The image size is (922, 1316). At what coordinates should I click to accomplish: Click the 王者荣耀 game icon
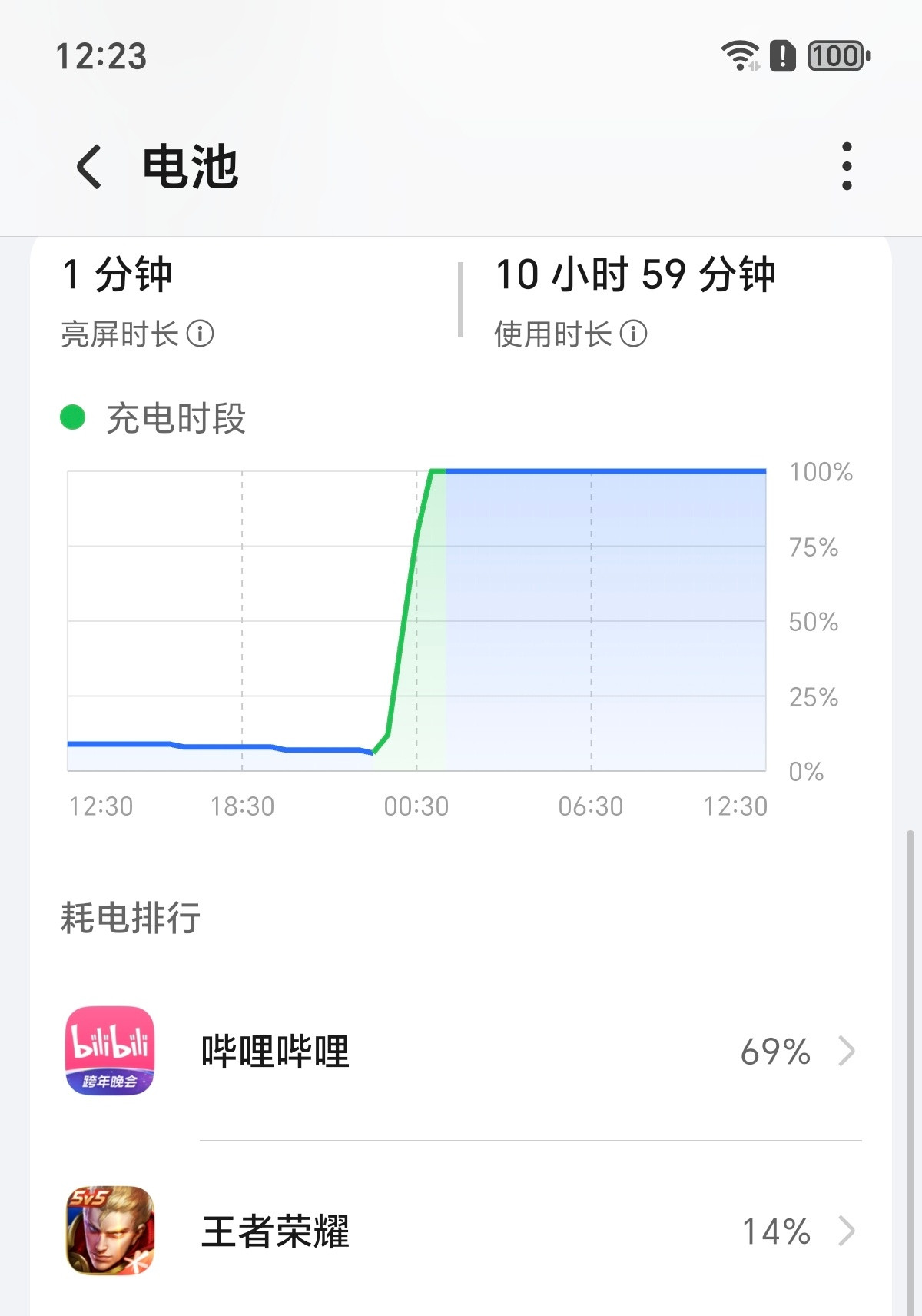[x=110, y=1230]
